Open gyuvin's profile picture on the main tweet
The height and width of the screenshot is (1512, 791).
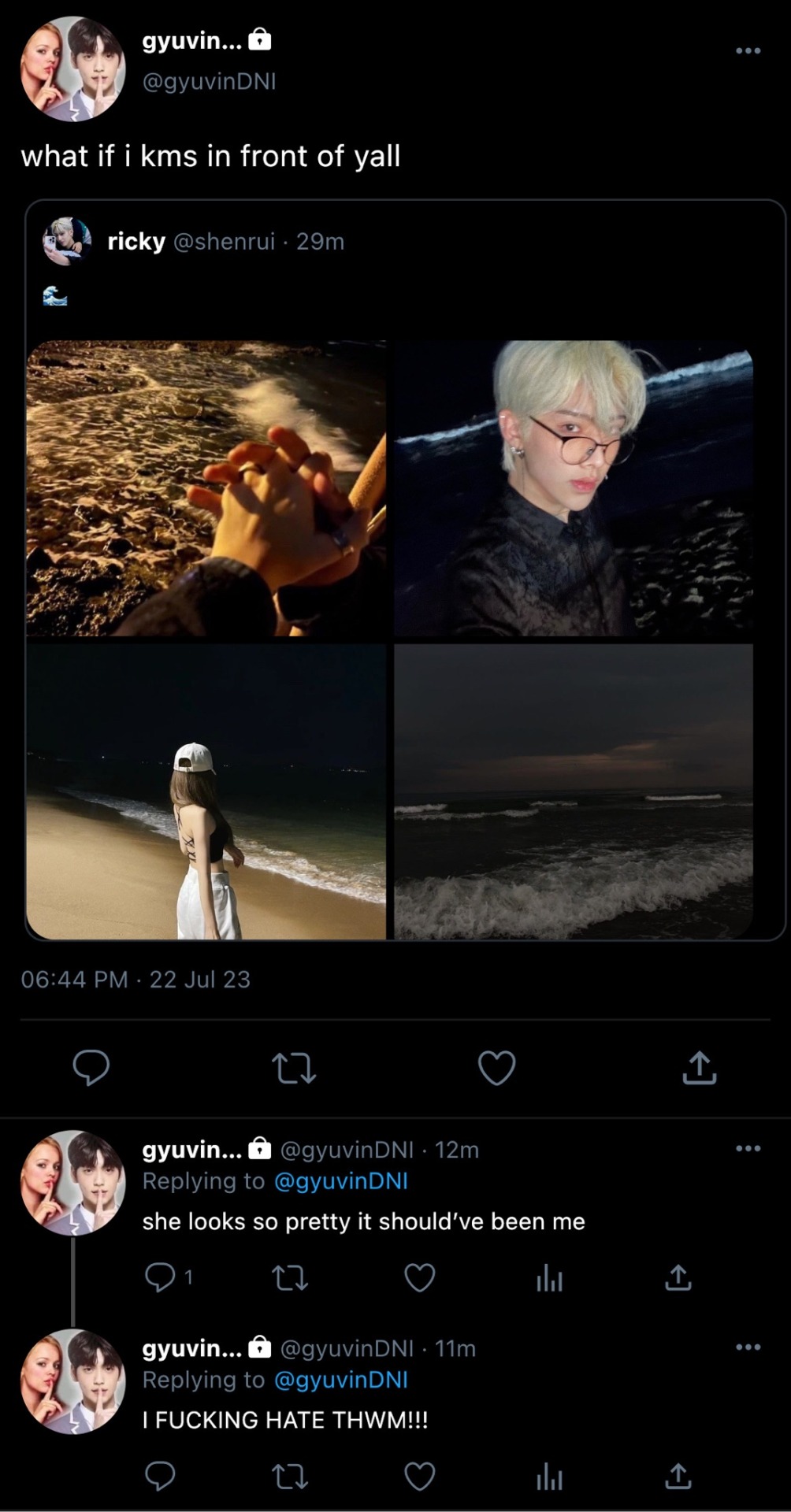click(72, 69)
